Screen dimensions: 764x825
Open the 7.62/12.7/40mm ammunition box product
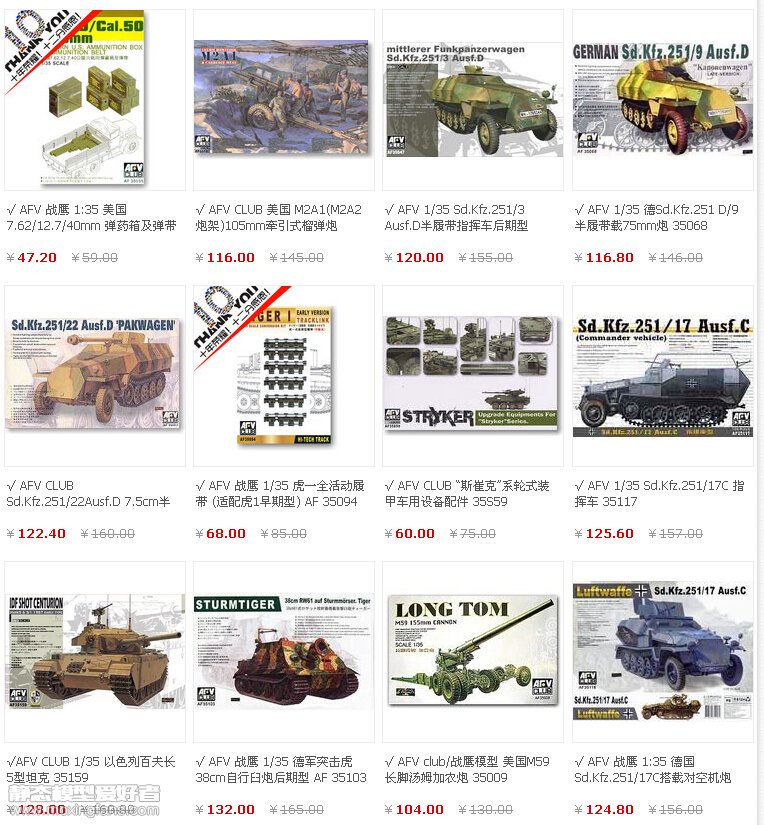(95, 98)
